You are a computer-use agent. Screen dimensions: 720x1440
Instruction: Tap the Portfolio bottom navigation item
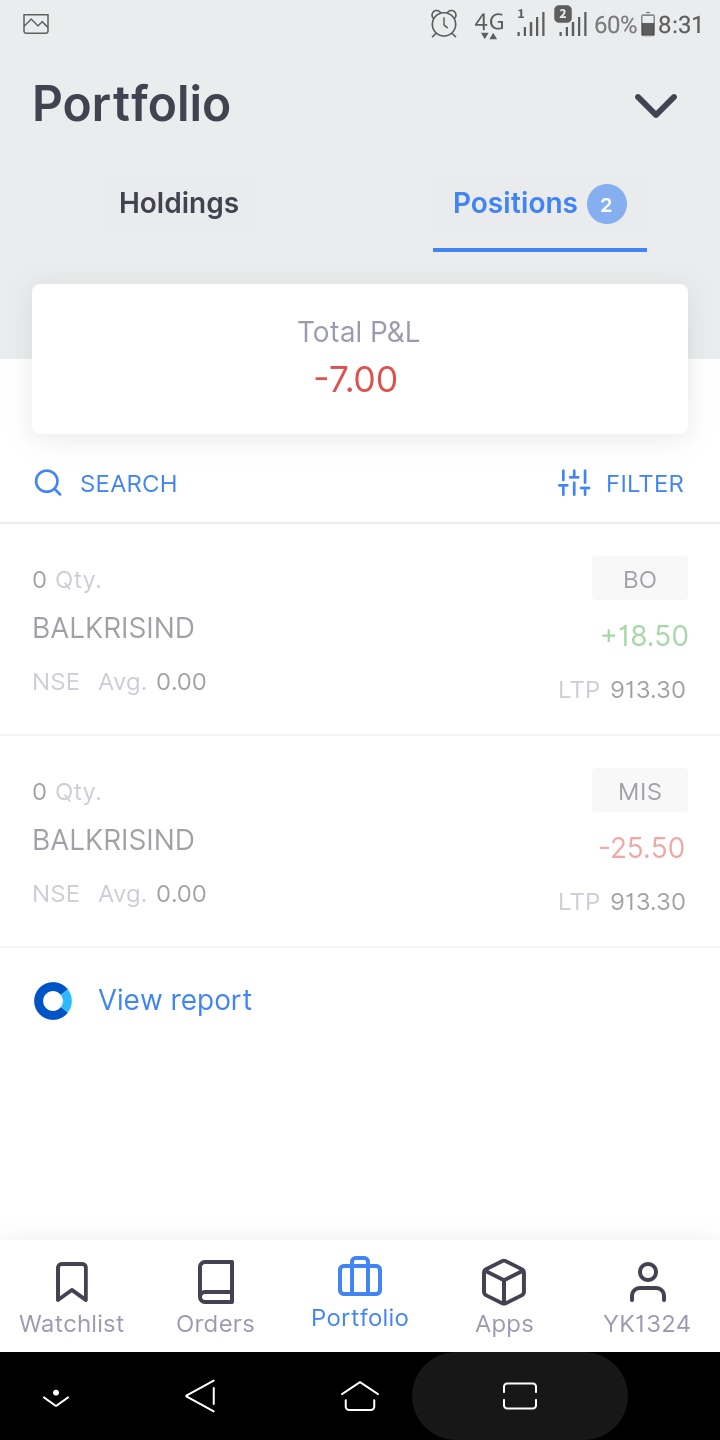coord(360,1295)
